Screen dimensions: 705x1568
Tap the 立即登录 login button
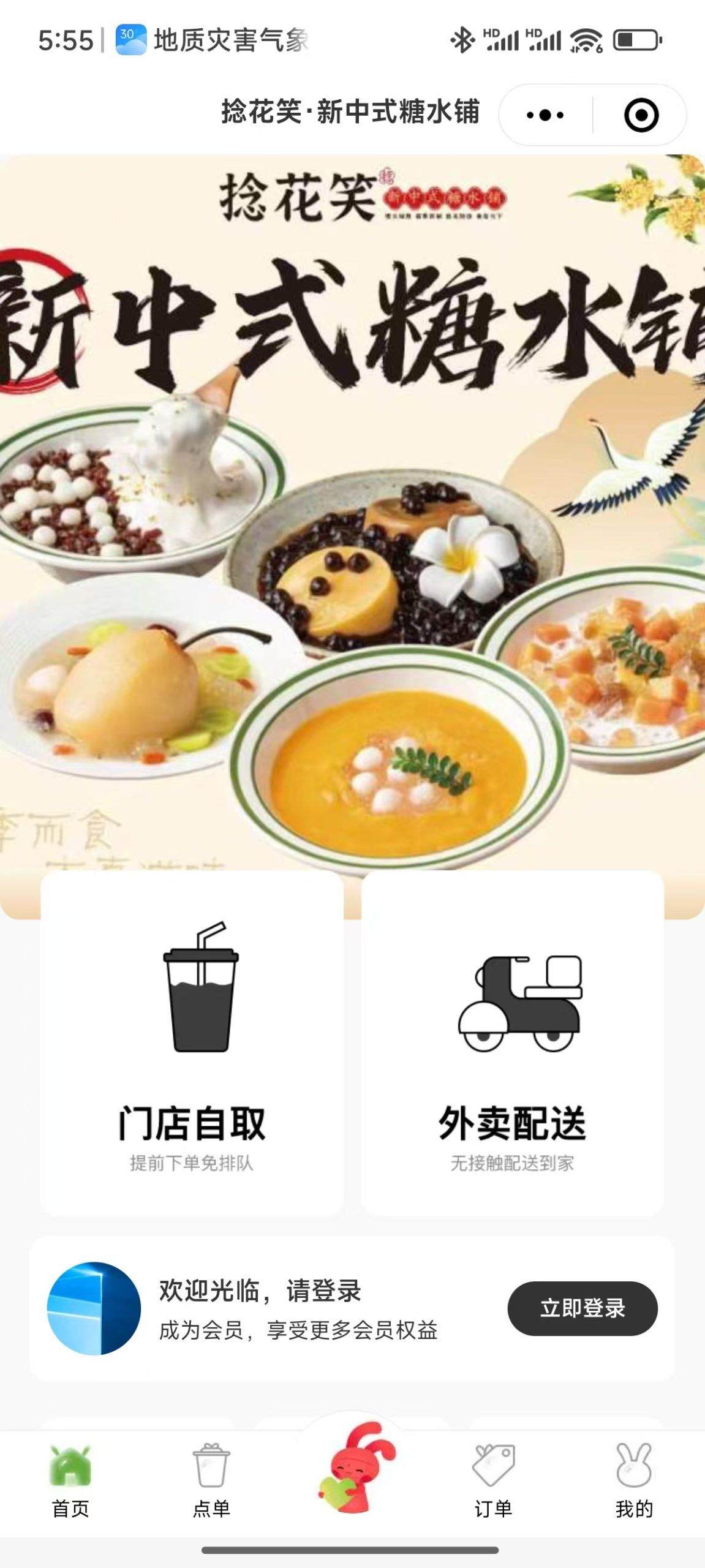point(582,1308)
